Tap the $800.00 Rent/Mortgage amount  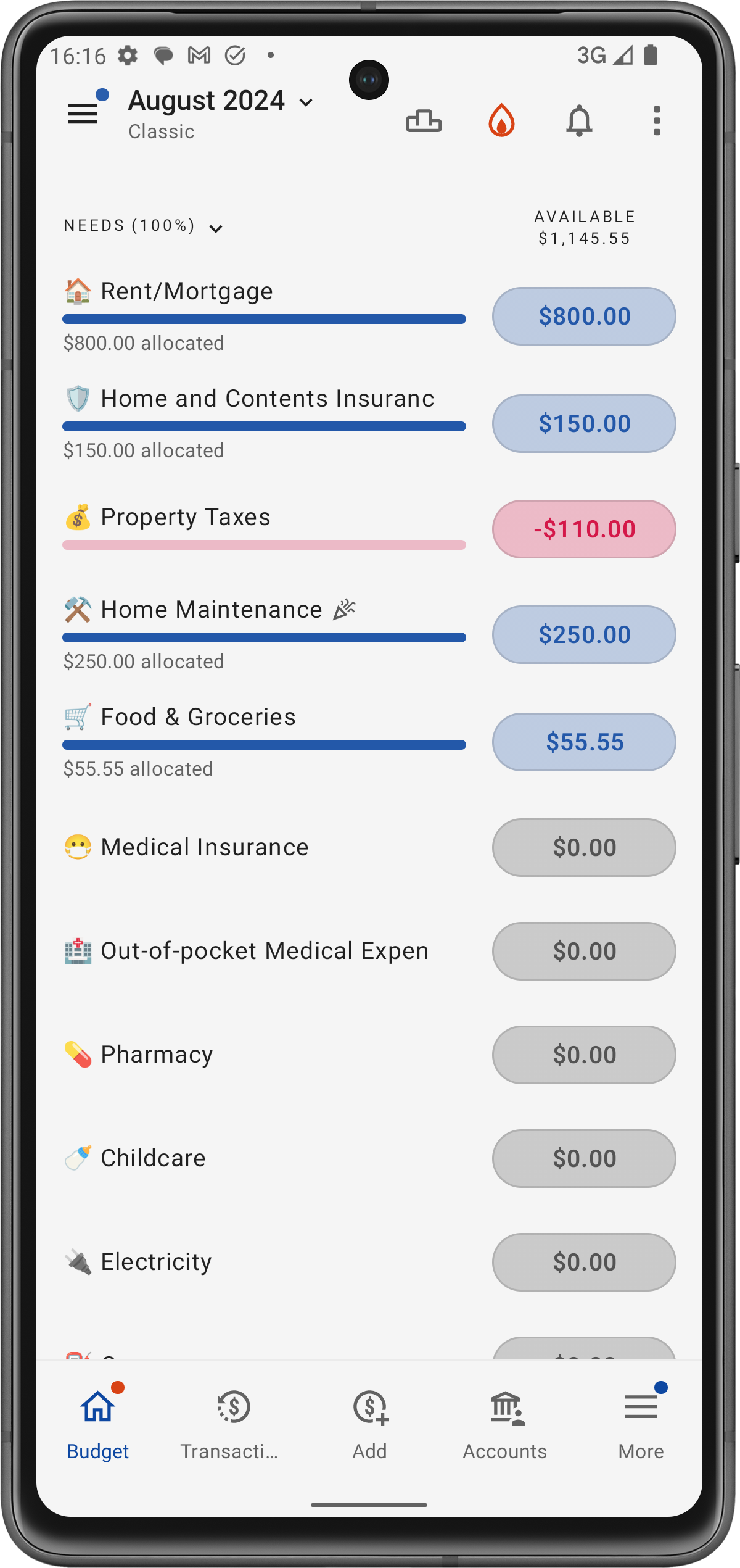pyautogui.click(x=583, y=317)
